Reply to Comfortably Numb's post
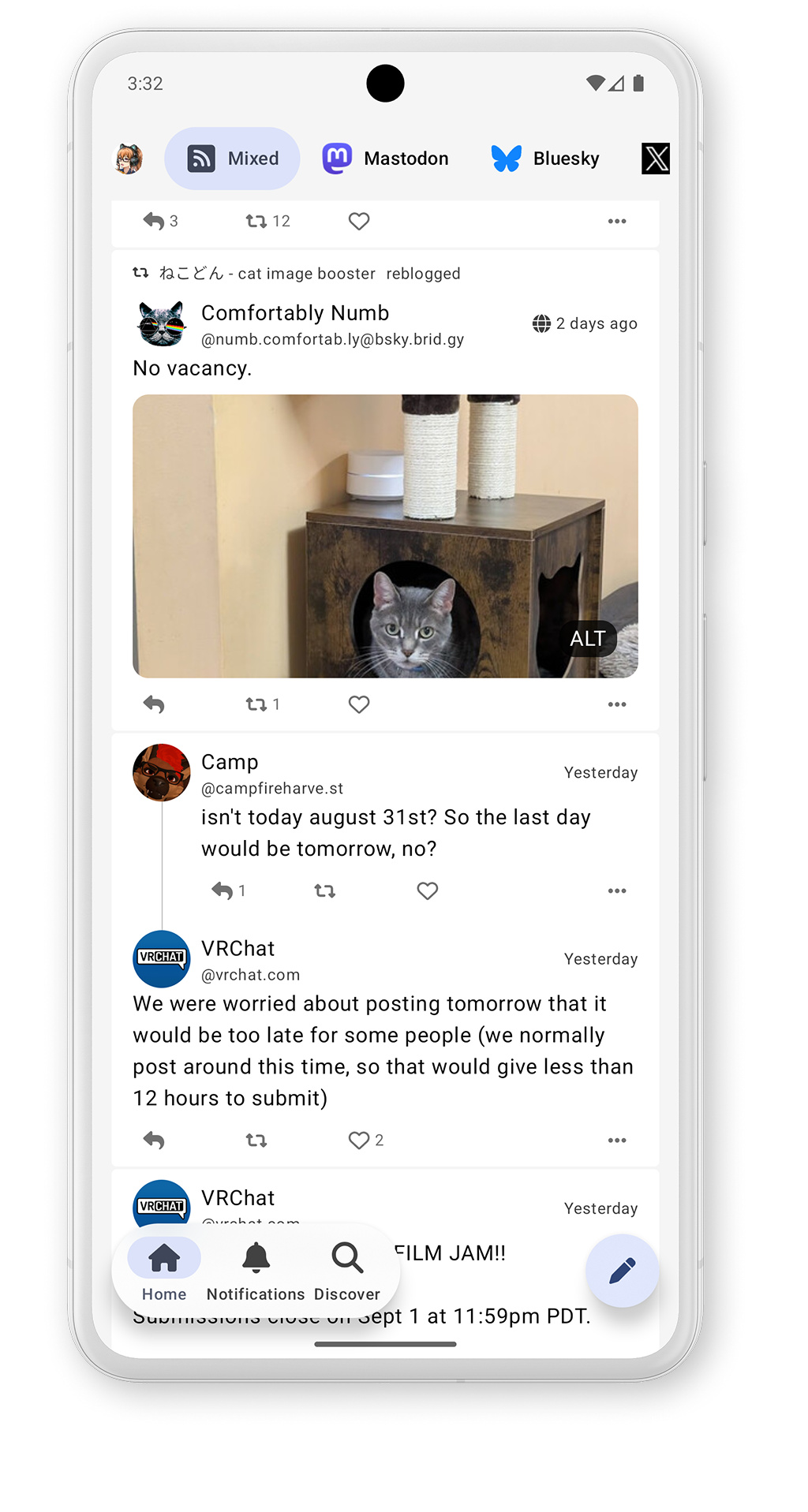Viewport: 808px width, 1512px height. tap(154, 704)
